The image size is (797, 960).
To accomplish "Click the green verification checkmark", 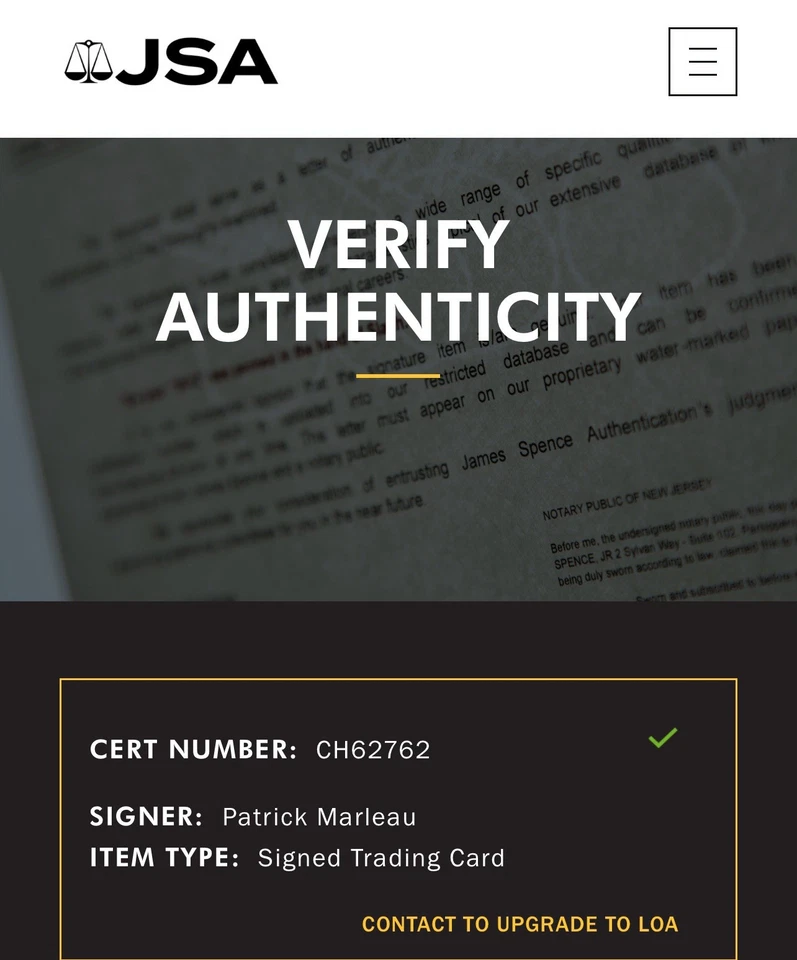I will coord(661,738).
